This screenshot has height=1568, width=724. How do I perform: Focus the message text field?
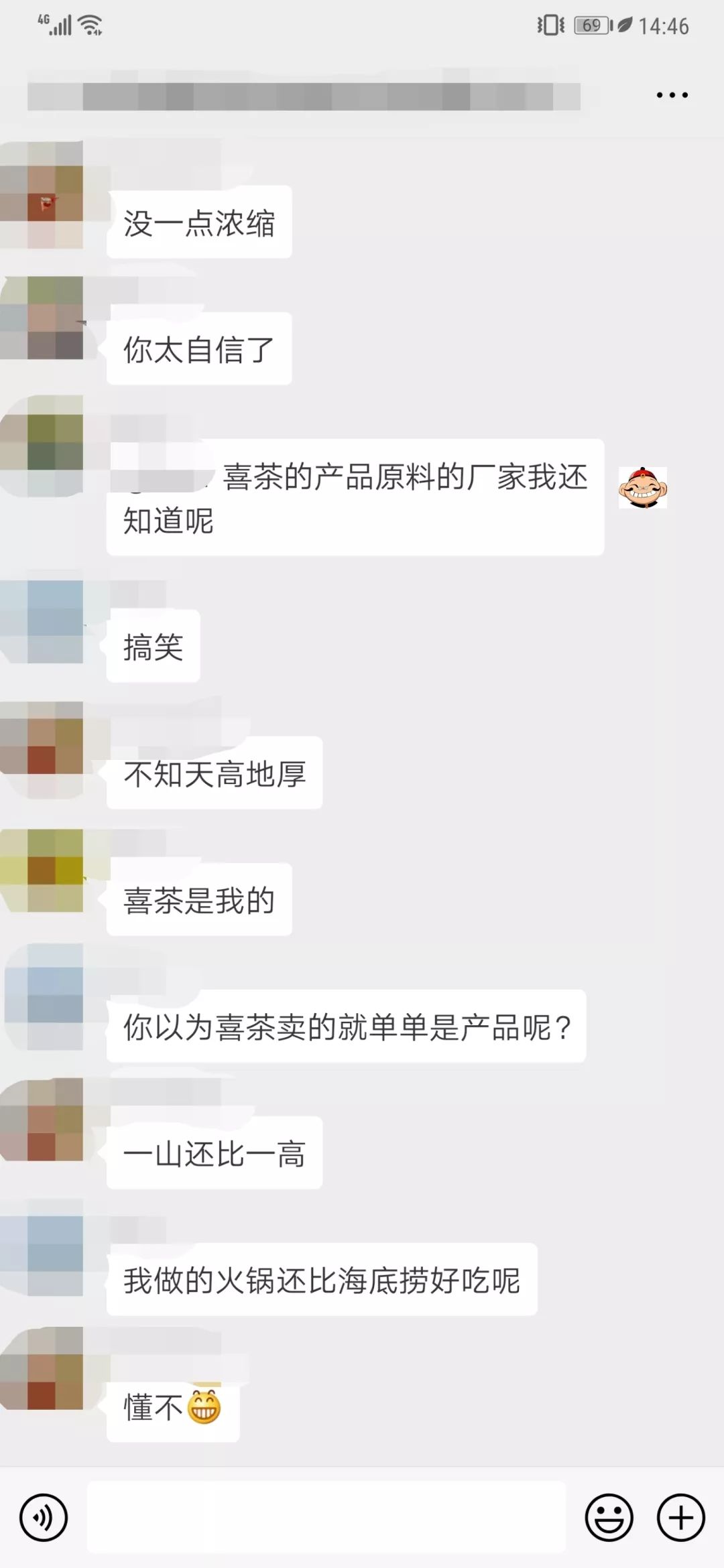tap(326, 1517)
